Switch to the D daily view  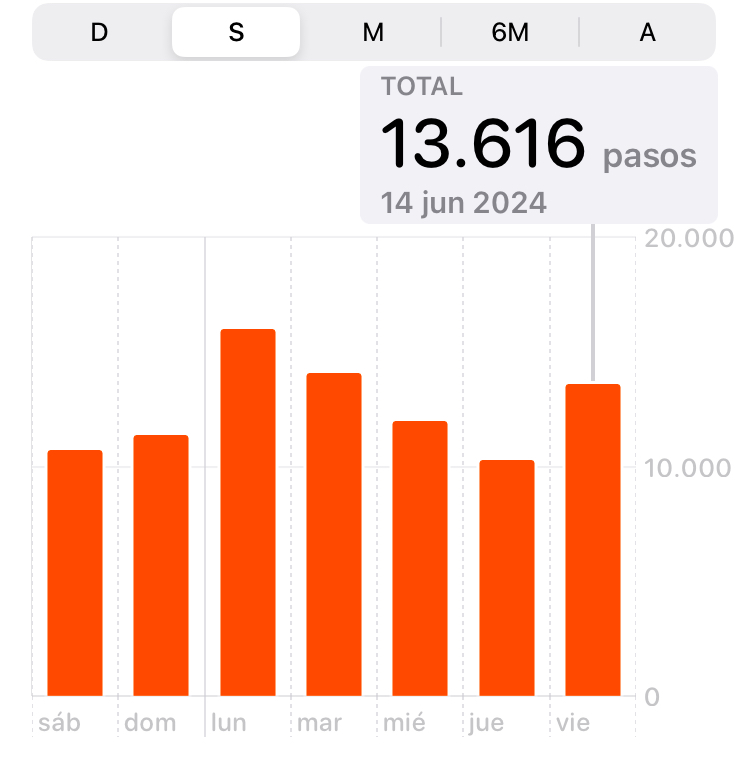[99, 32]
